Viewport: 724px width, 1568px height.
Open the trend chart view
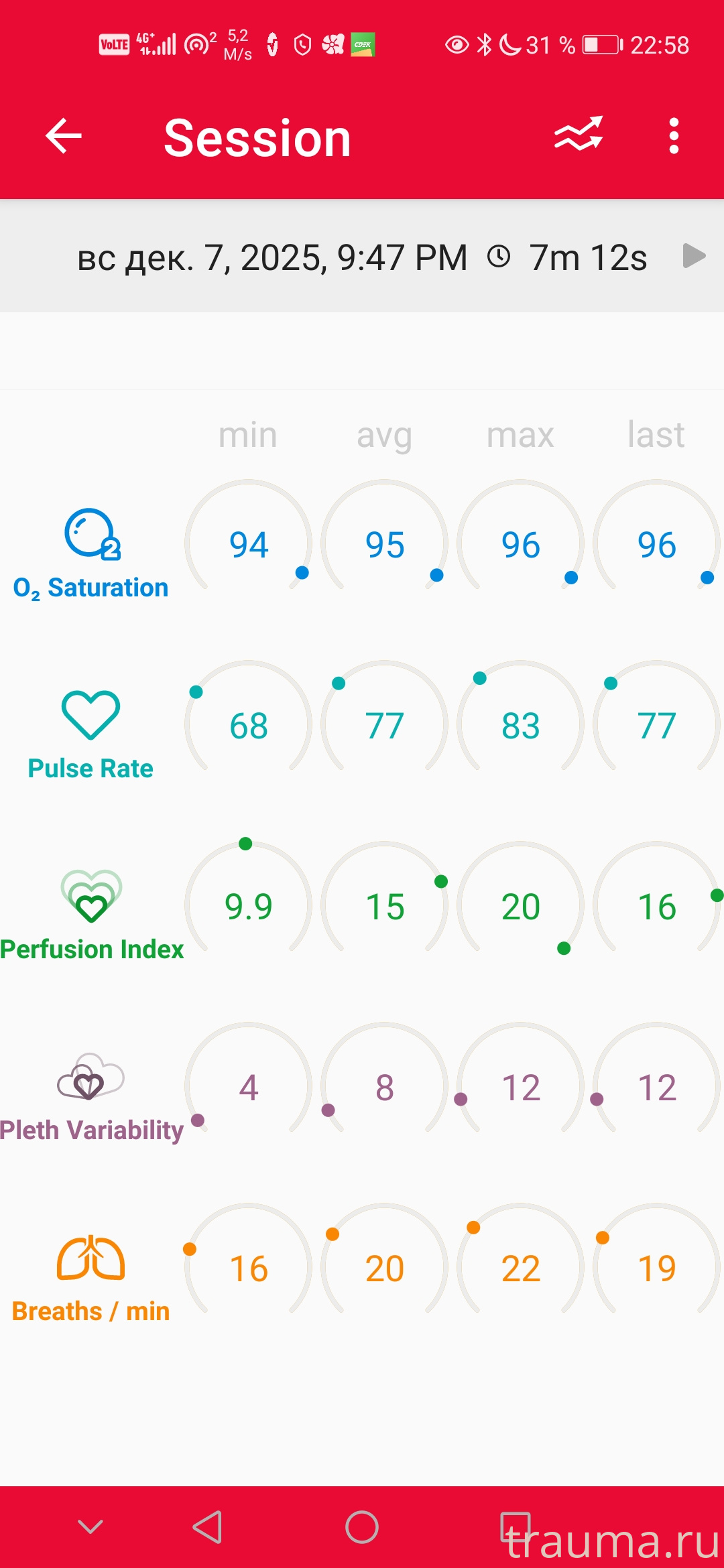click(x=579, y=135)
